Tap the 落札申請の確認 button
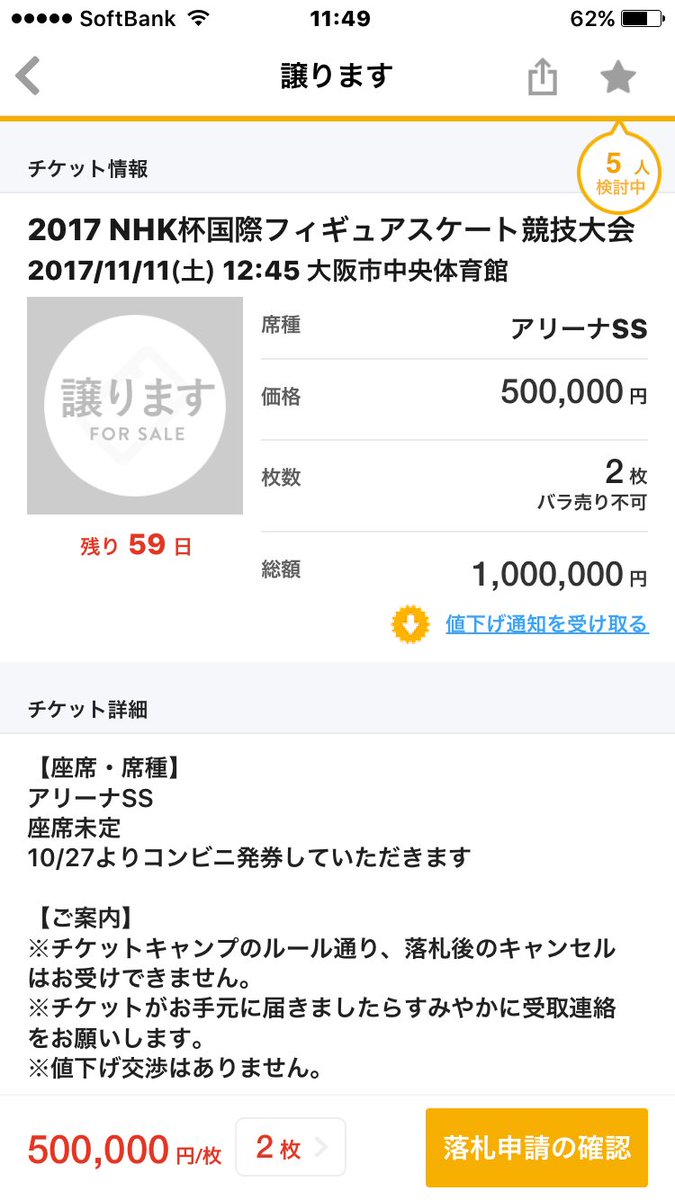The width and height of the screenshot is (675, 1200). click(x=536, y=1146)
